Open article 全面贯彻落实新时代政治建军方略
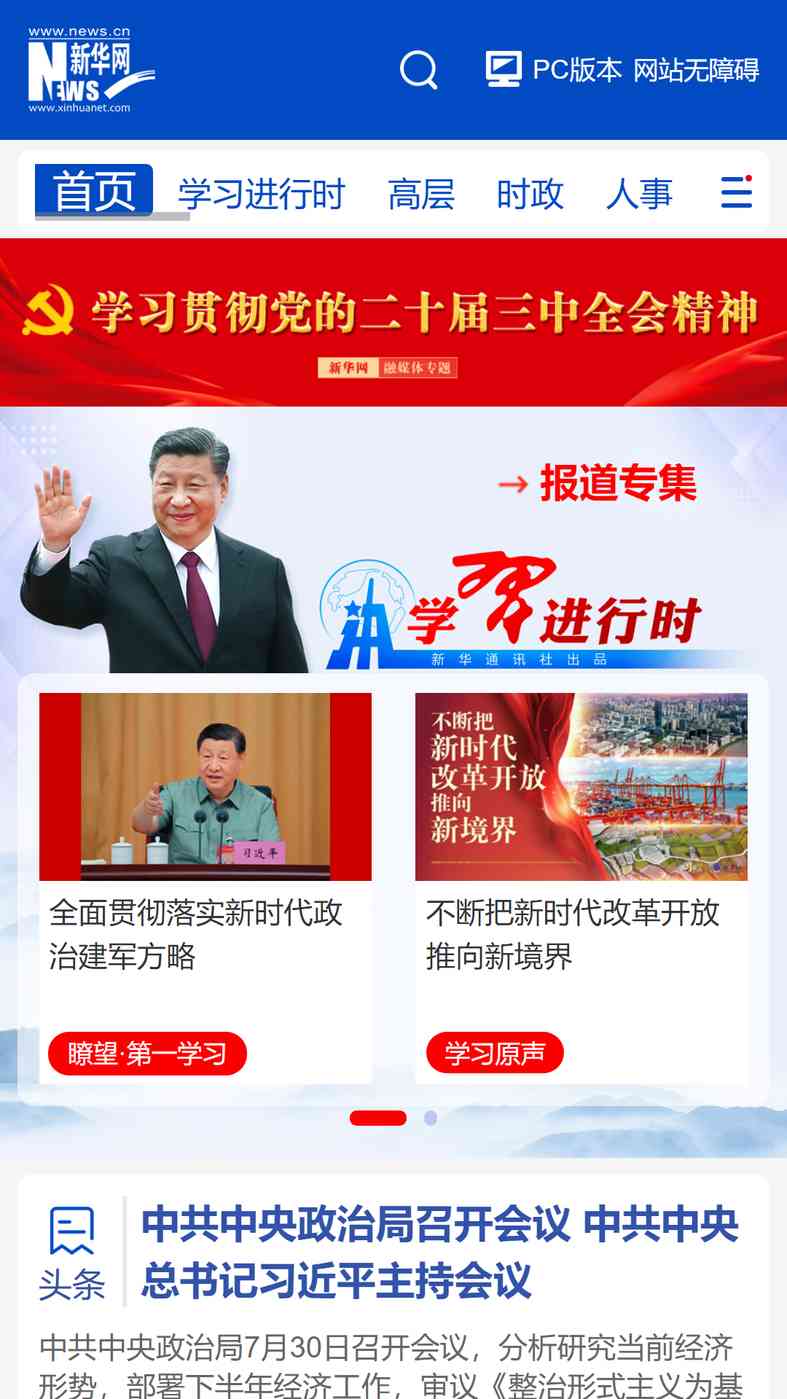787x1399 pixels. click(196, 934)
